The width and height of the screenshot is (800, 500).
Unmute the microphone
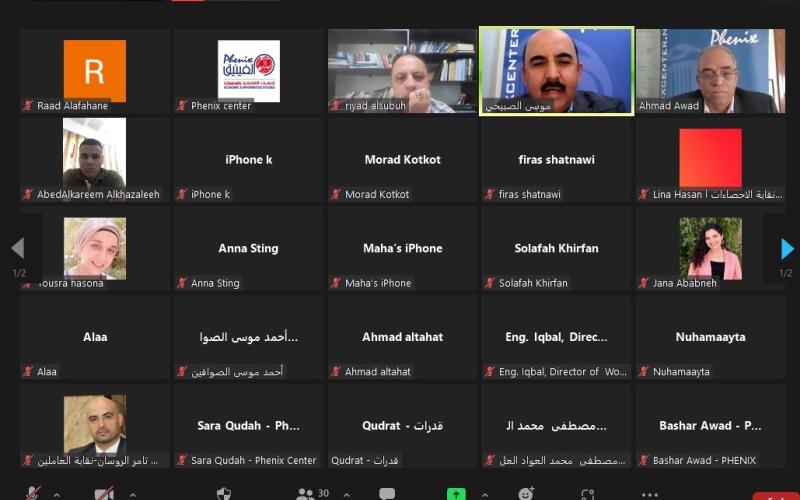coord(33,493)
